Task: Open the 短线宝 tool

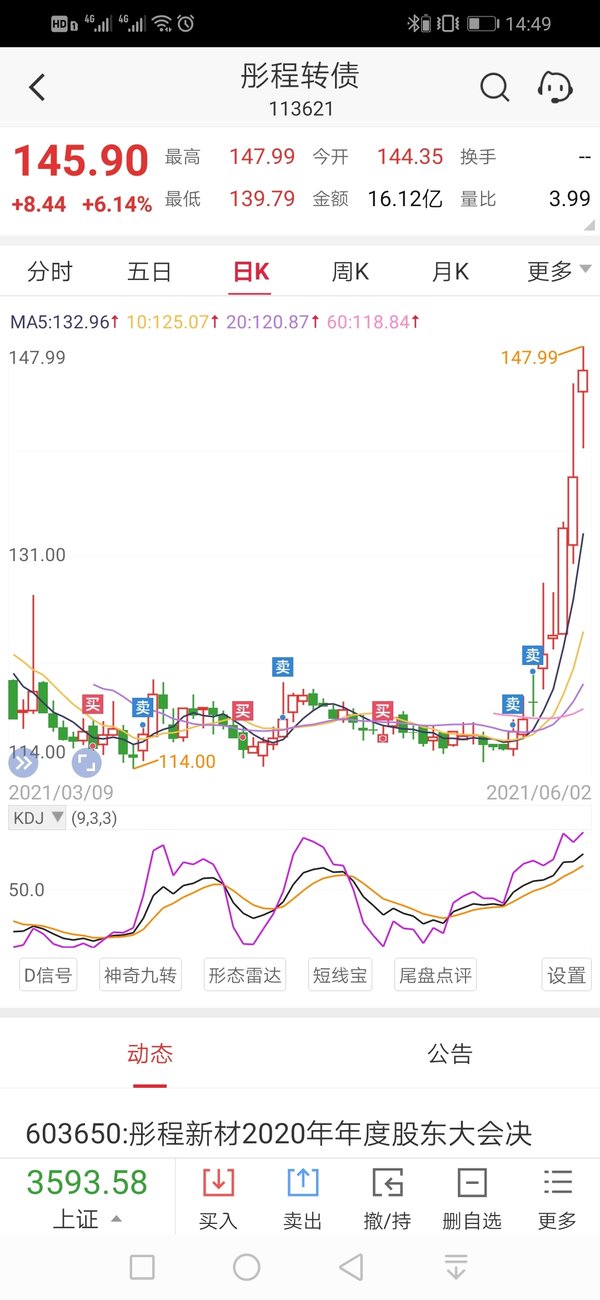Action: [339, 975]
